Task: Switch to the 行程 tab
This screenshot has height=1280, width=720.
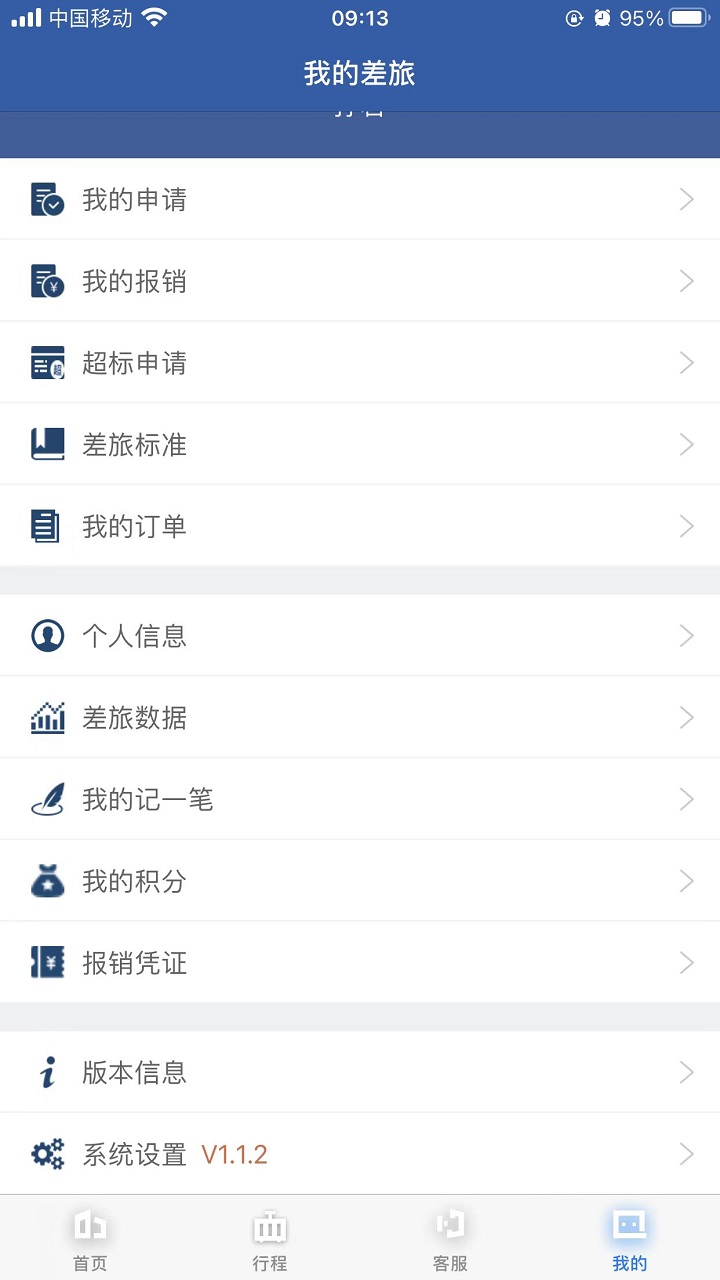Action: [270, 1237]
